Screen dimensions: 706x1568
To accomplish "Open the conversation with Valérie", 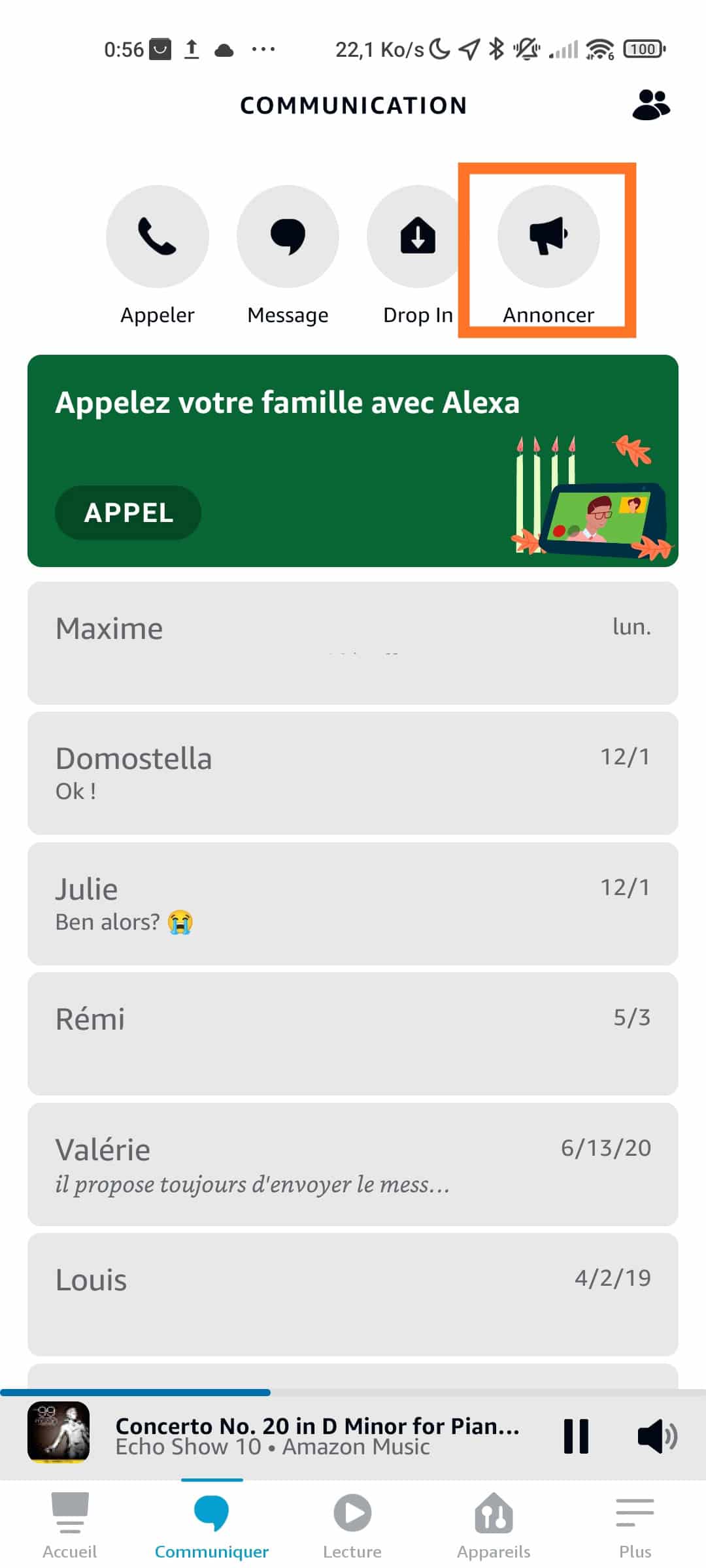I will click(353, 1164).
